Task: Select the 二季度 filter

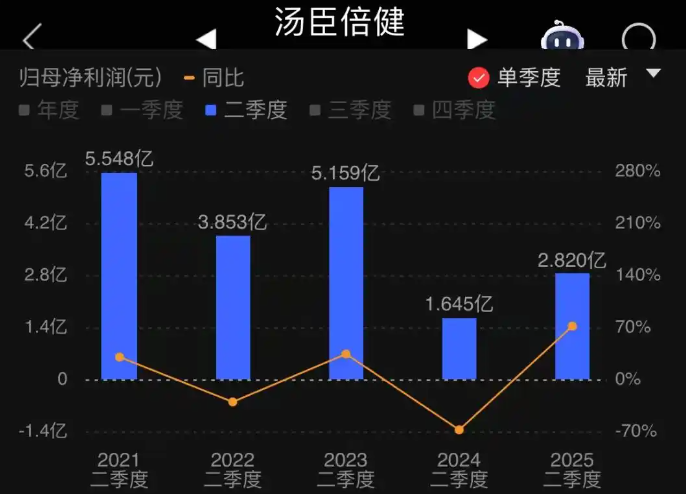Action: point(246,111)
